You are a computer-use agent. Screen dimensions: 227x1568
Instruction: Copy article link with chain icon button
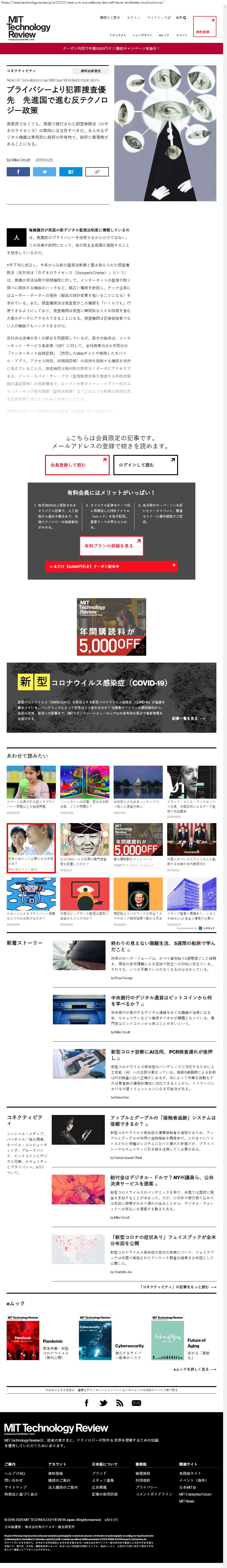click(x=97, y=172)
